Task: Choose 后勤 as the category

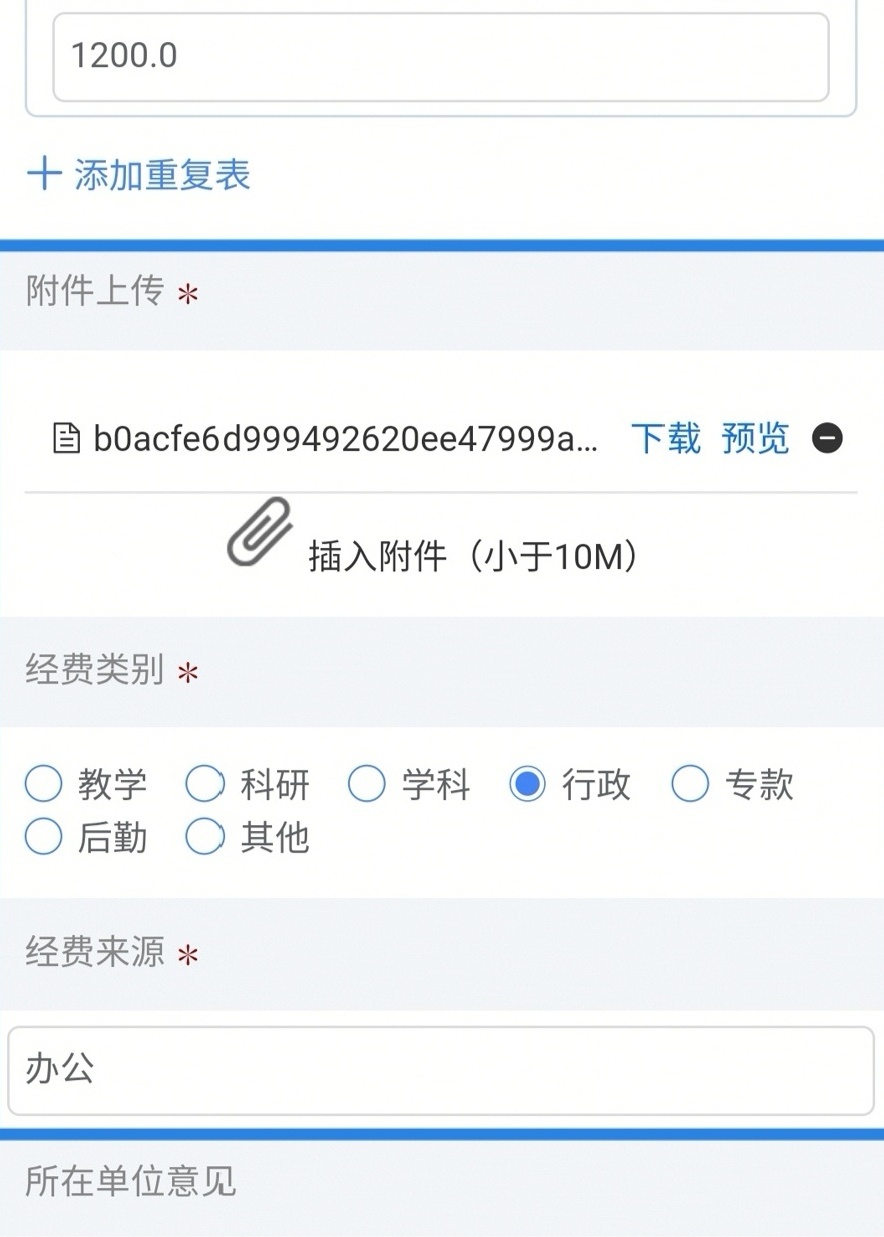Action: point(44,837)
